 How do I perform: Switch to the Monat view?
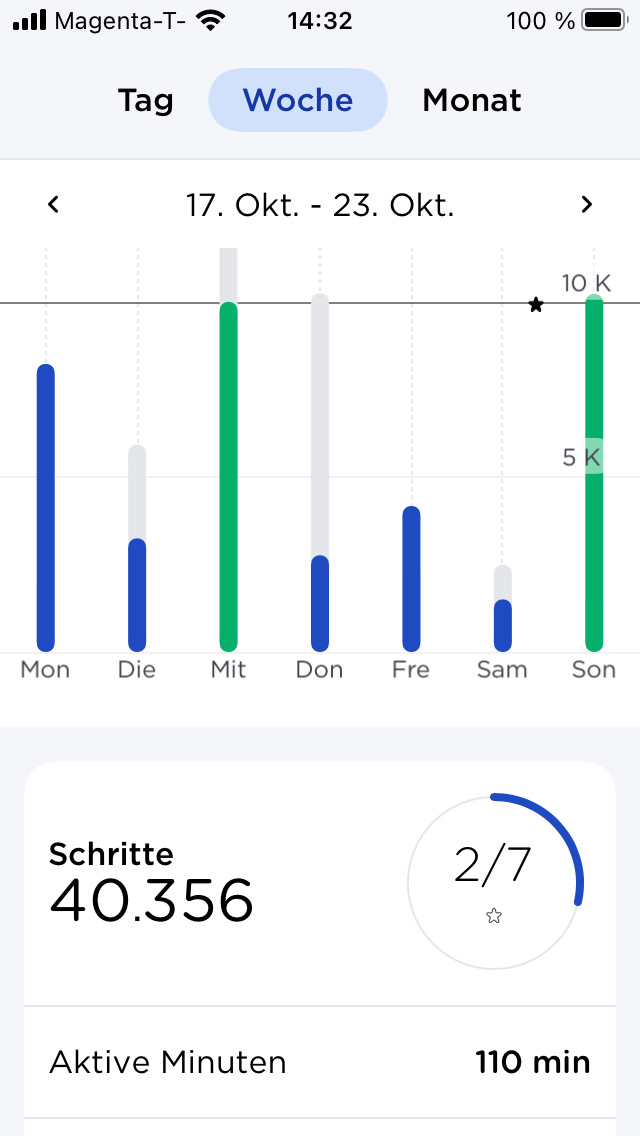472,100
